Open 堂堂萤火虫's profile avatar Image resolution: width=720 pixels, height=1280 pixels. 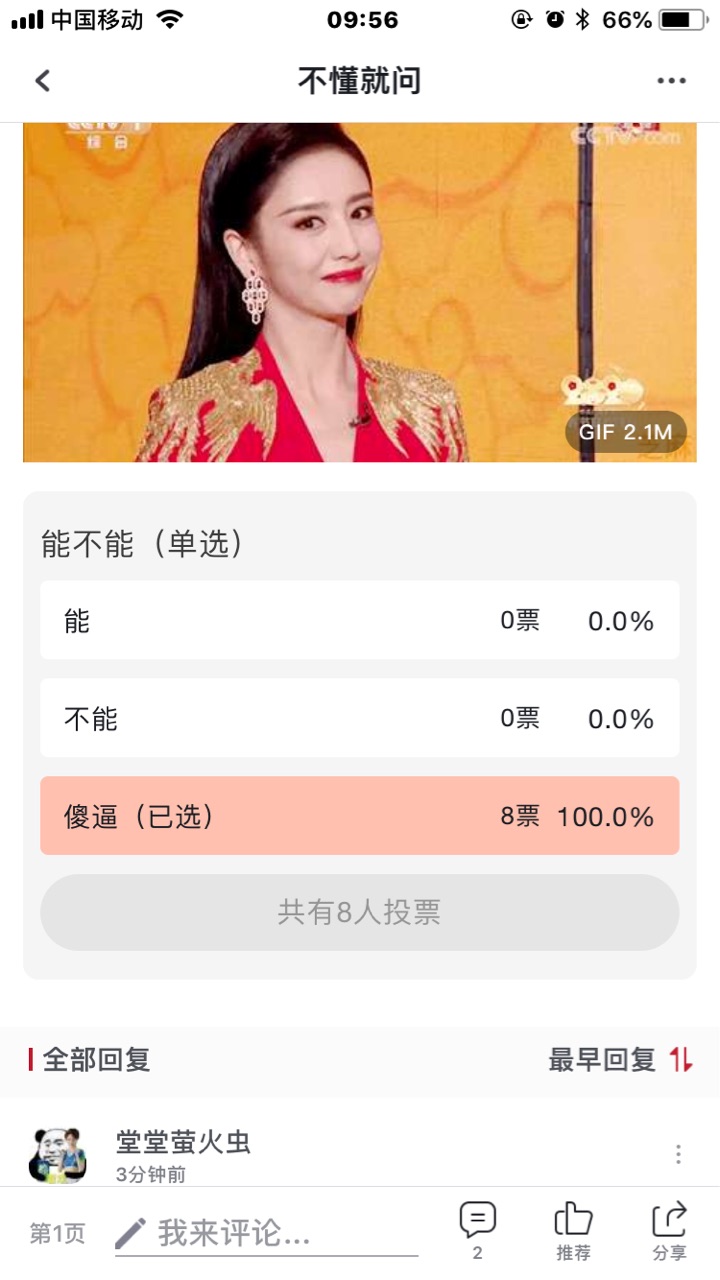tap(57, 1156)
